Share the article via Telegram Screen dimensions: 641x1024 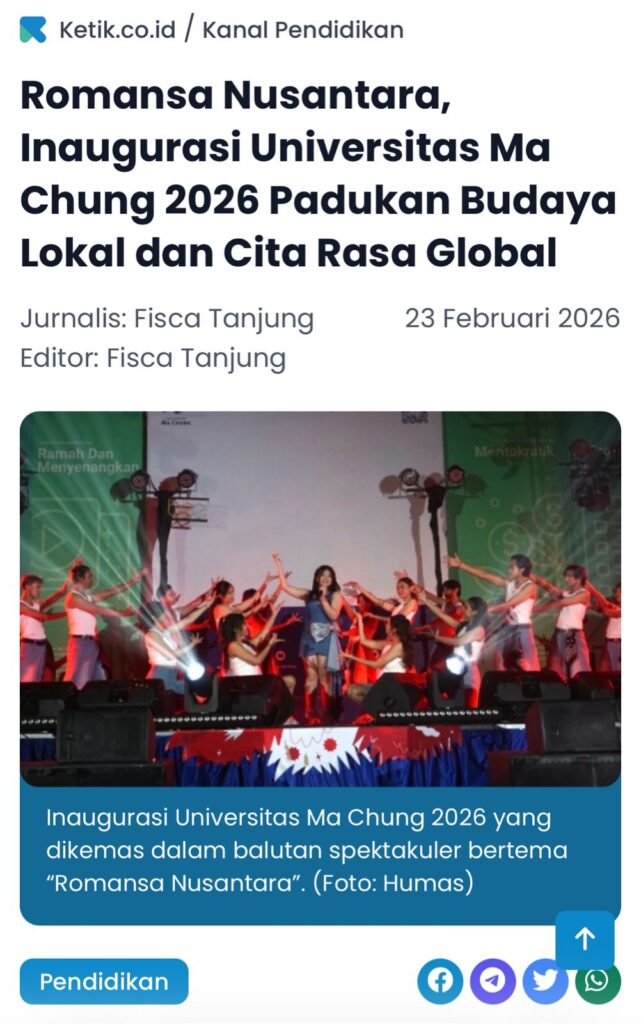(493, 981)
